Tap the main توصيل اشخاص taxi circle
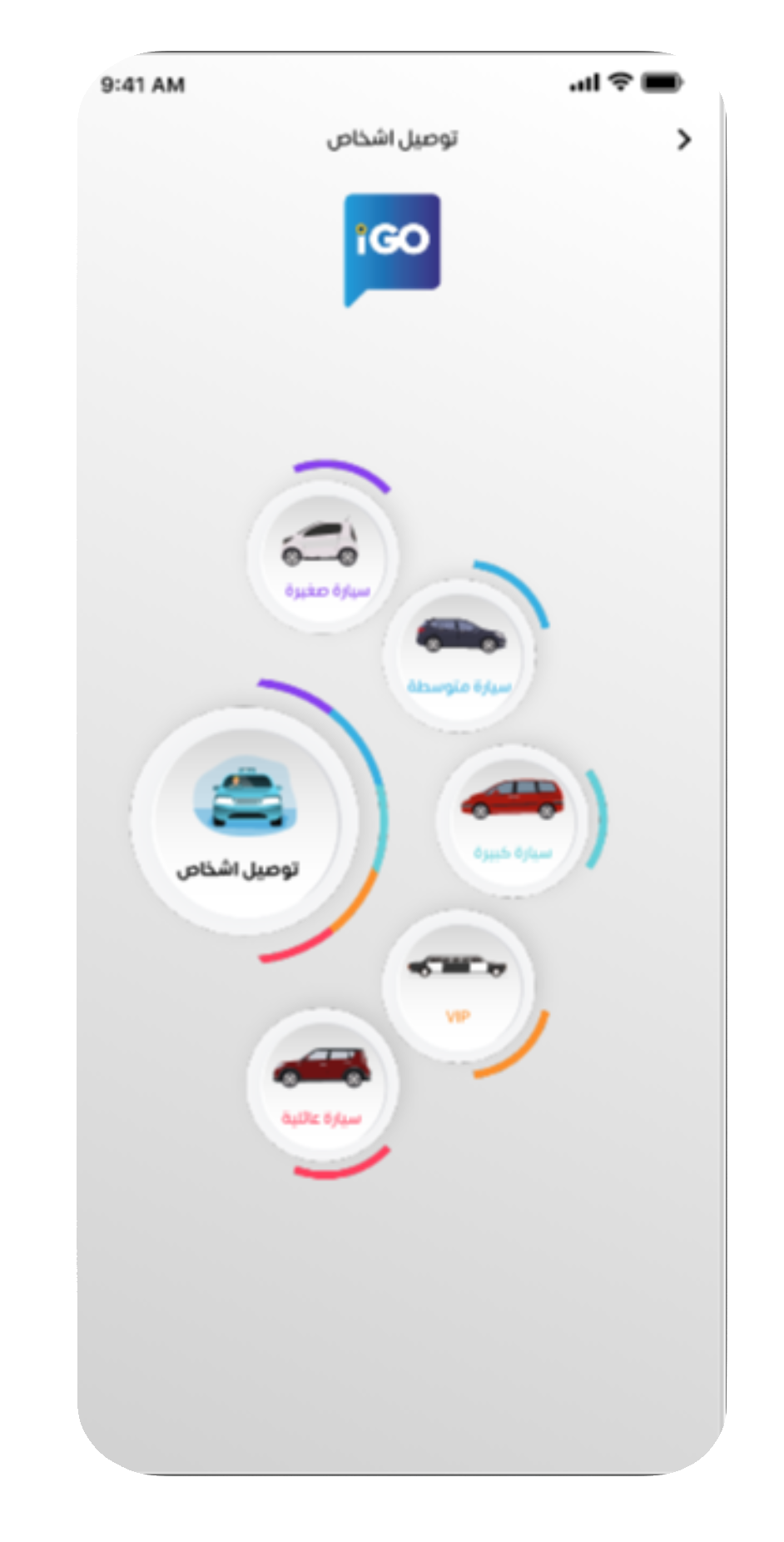The image size is (784, 1542). tap(244, 820)
